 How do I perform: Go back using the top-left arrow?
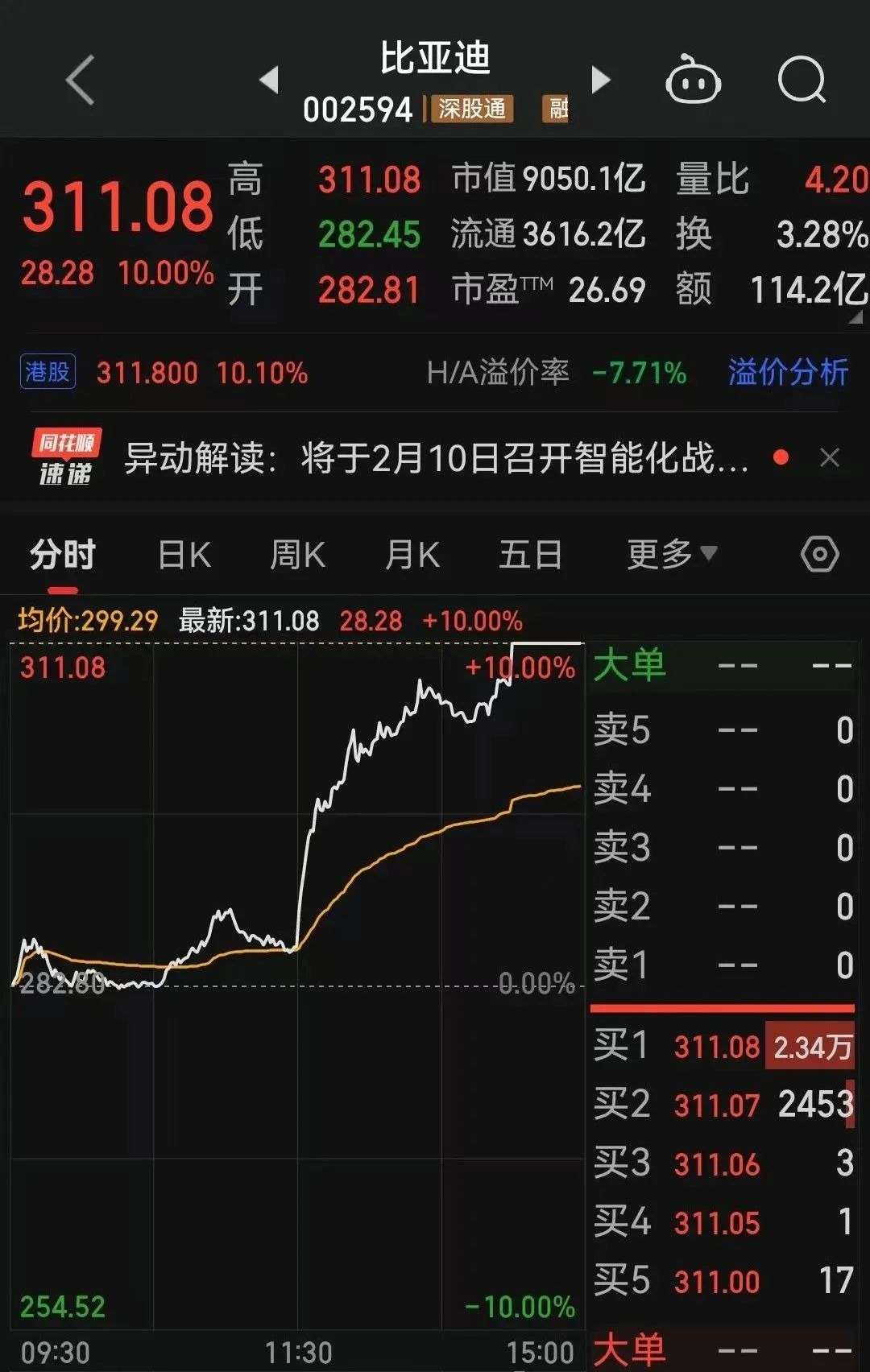(x=81, y=81)
